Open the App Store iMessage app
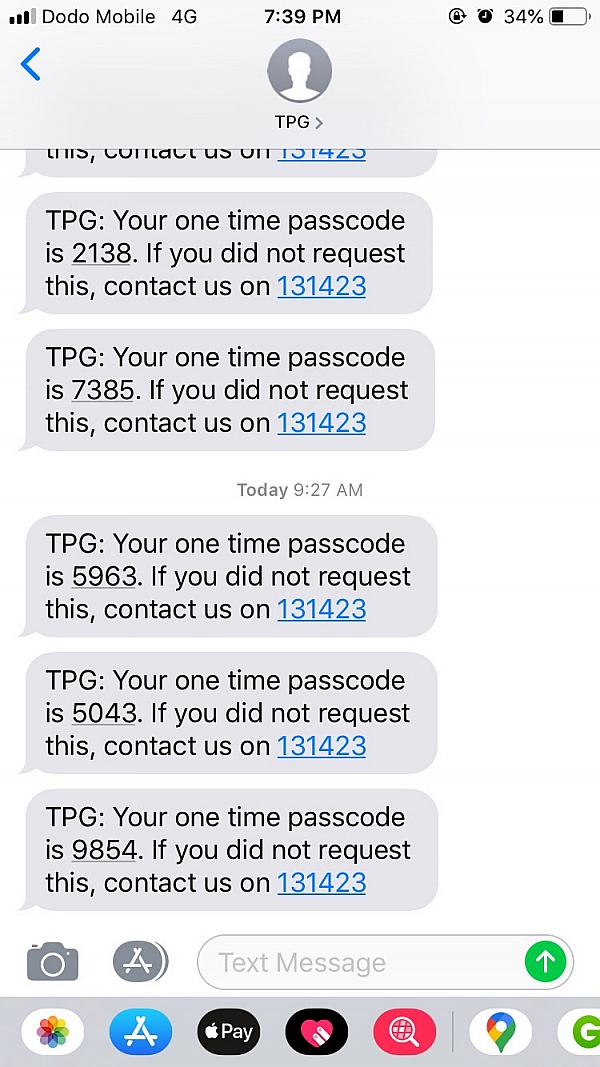600x1067 pixels. click(141, 1032)
